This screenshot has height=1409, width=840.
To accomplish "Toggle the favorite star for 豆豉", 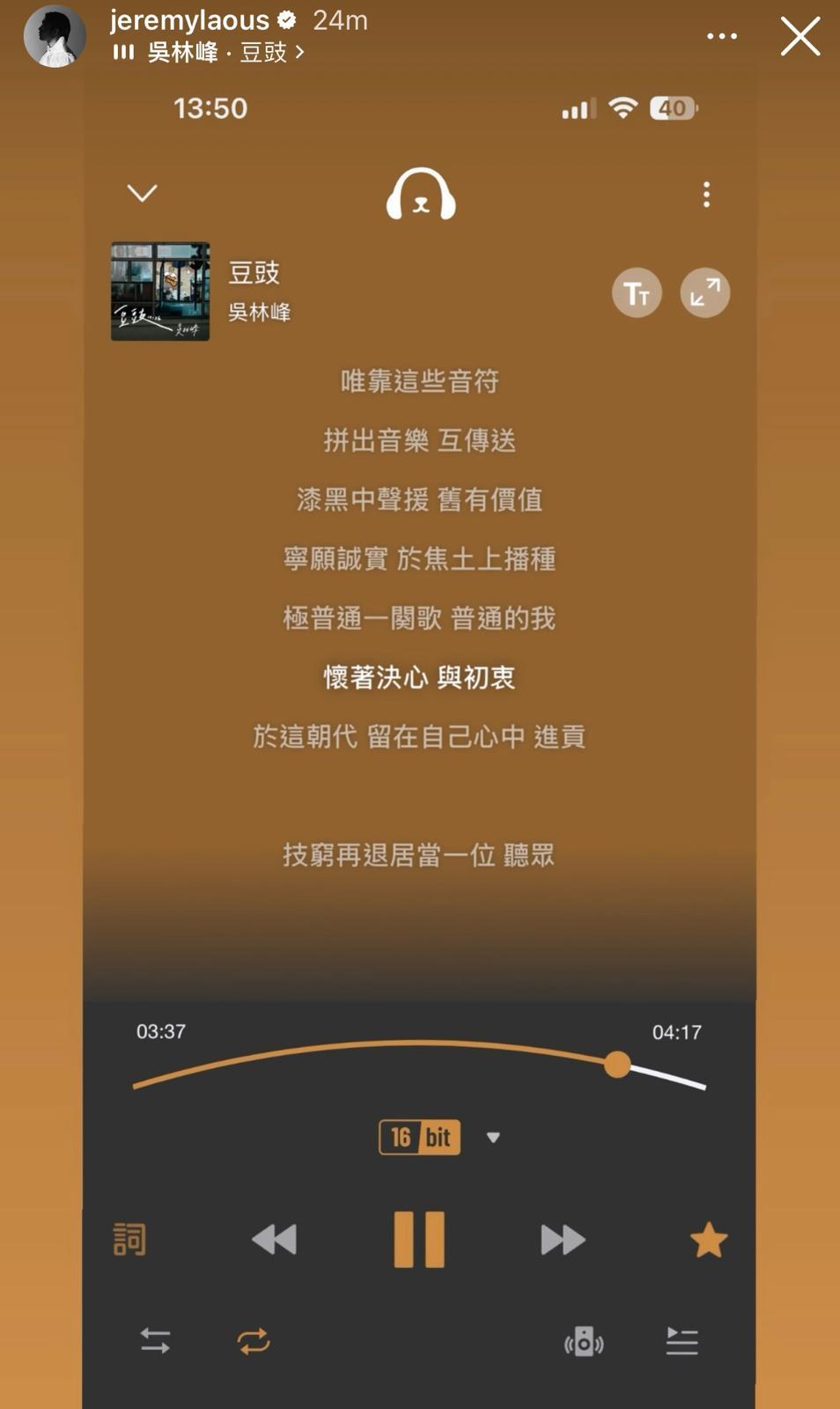I will (x=708, y=1238).
